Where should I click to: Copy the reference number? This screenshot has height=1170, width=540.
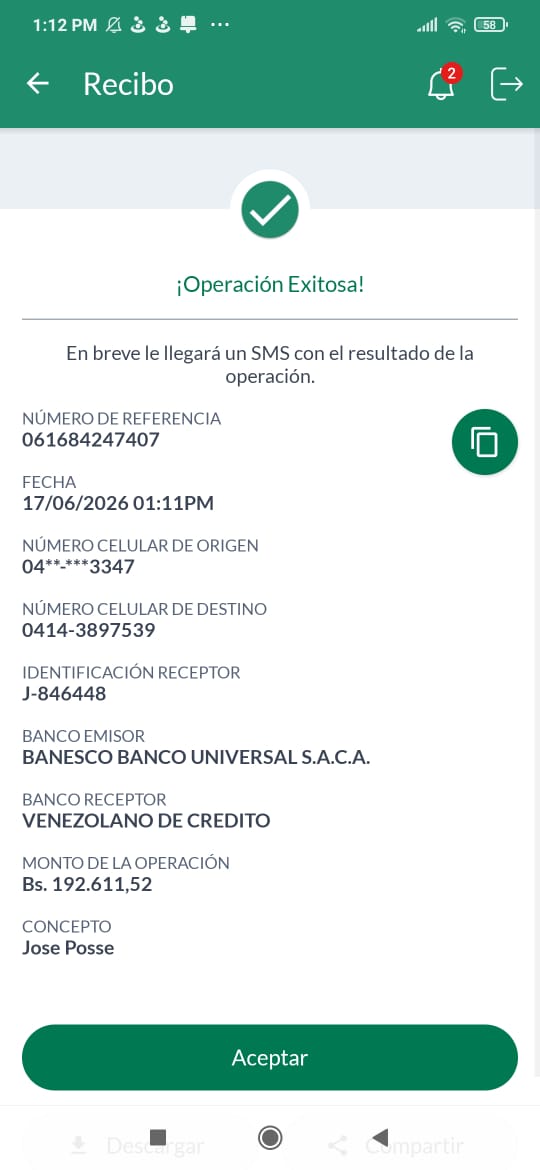click(x=485, y=442)
